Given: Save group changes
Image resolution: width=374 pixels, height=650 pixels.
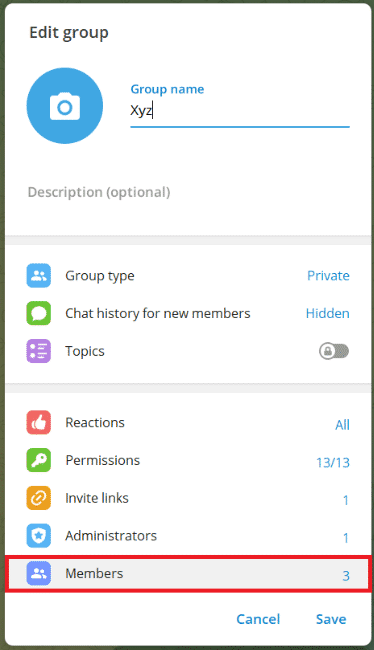Looking at the screenshot, I should click(331, 619).
